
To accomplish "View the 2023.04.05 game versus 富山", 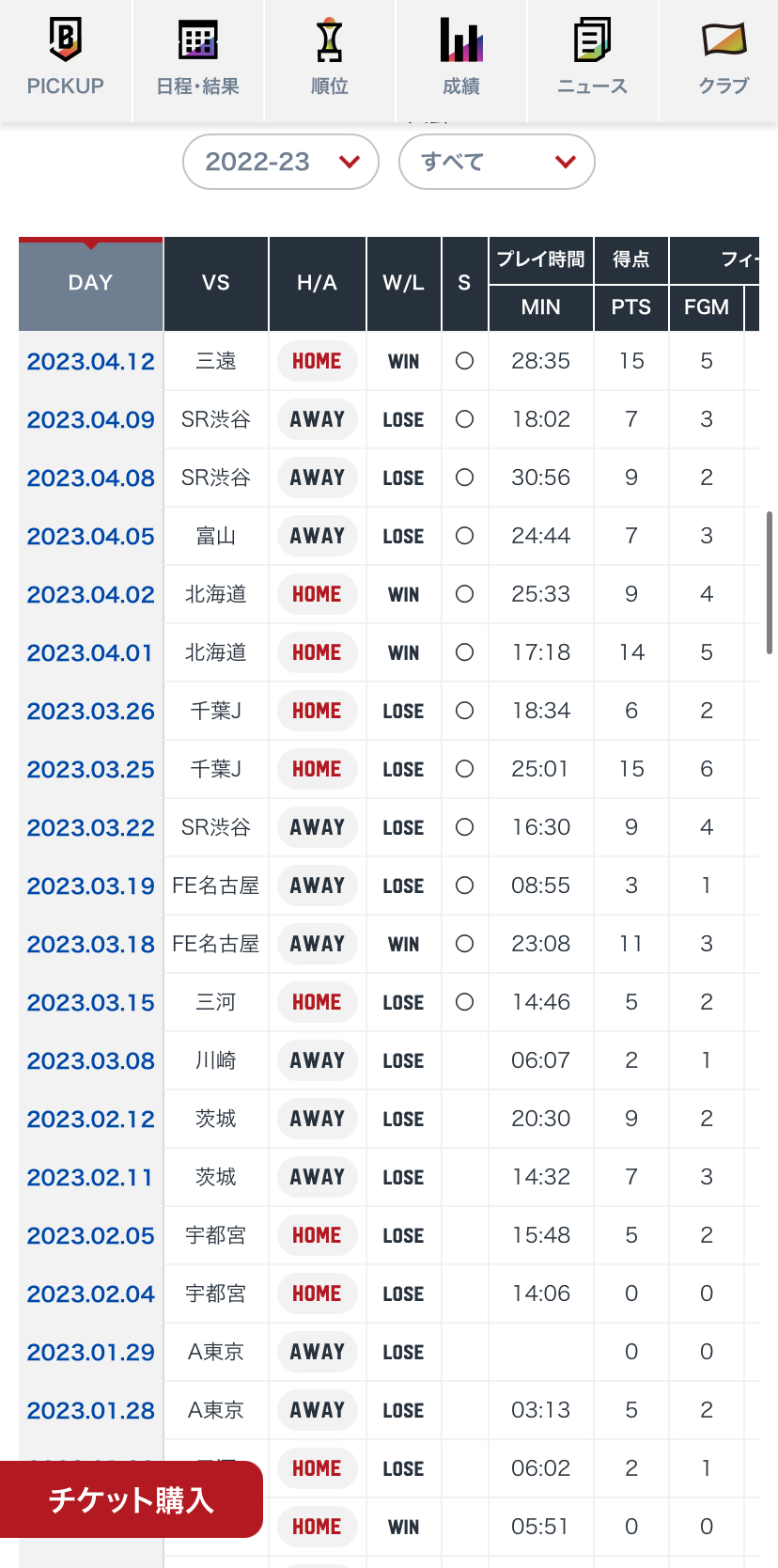I will coord(90,537).
